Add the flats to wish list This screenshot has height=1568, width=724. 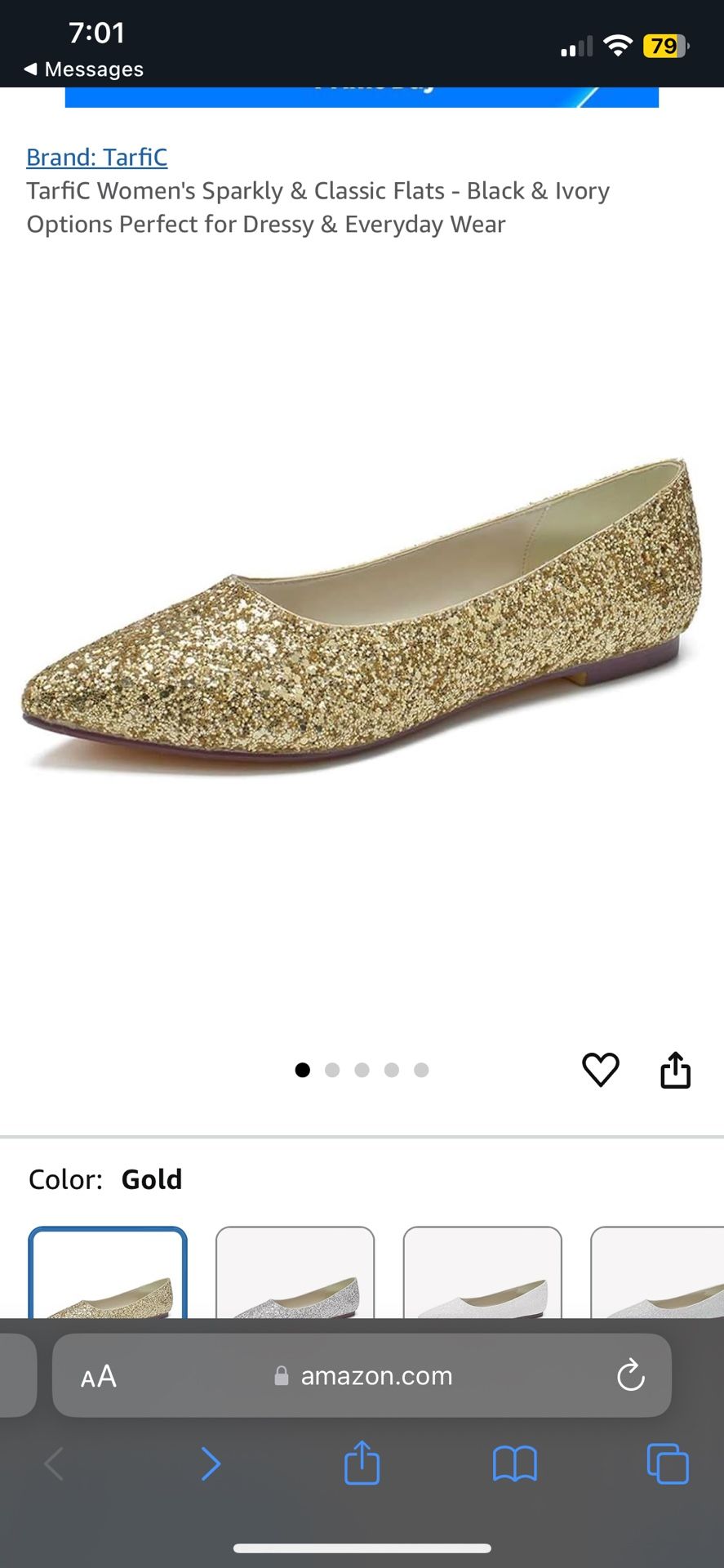tap(600, 1070)
